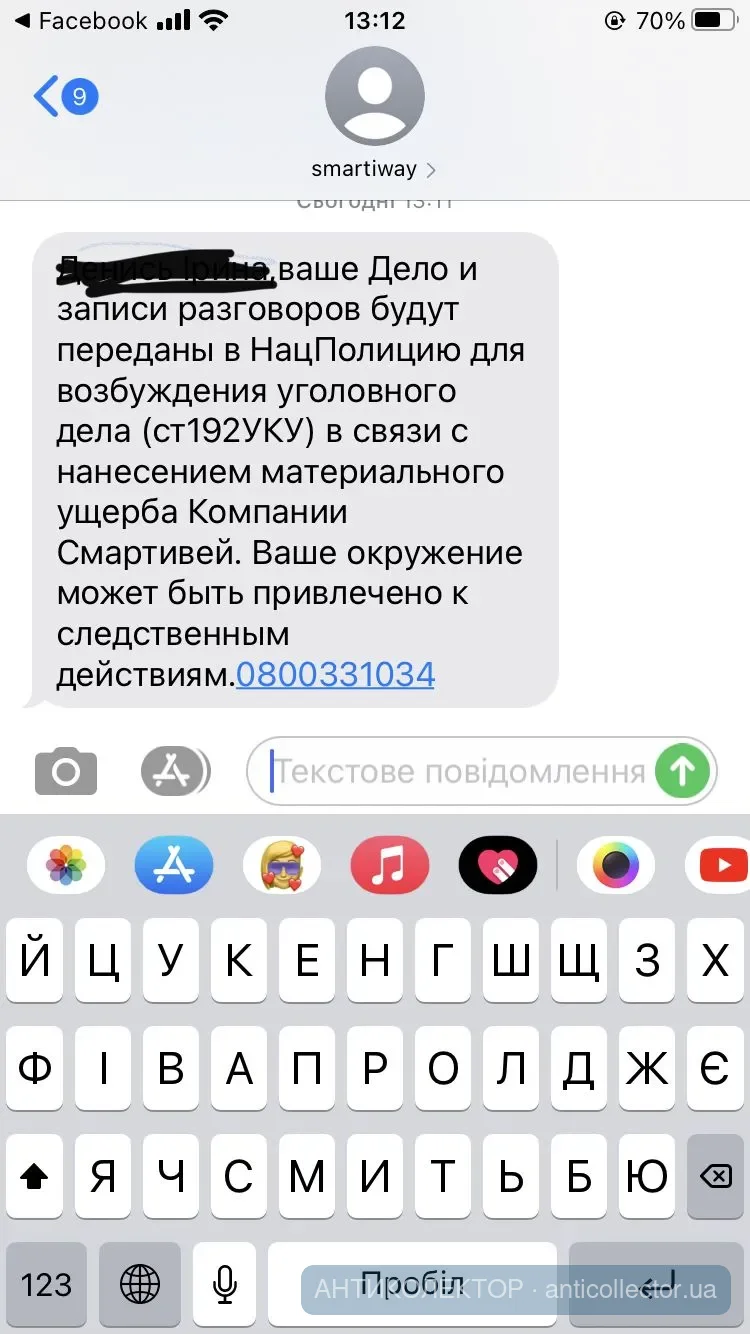Open the Photos app in the app strip
This screenshot has width=750, height=1334.
(x=66, y=864)
